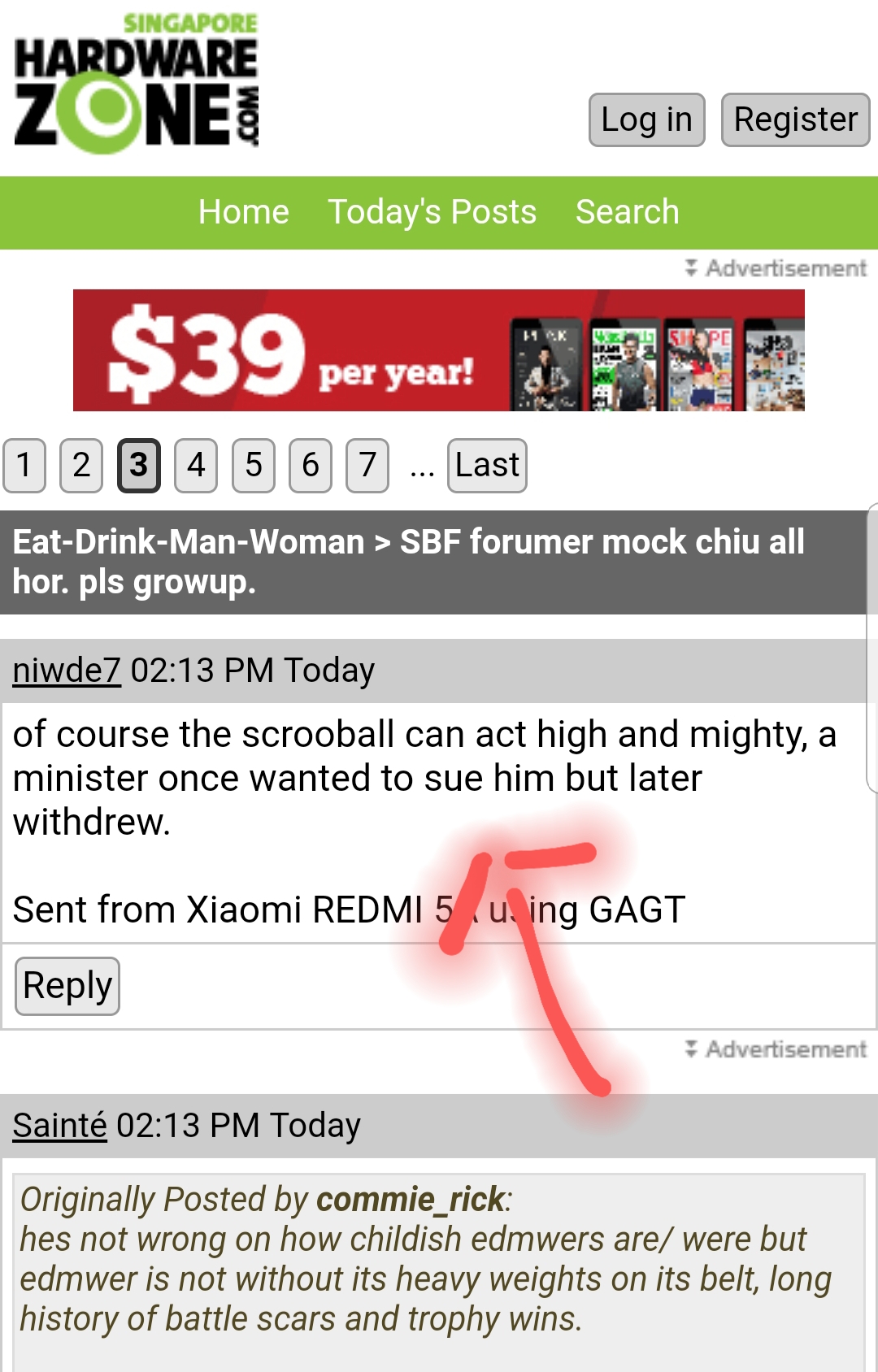Open page 6 of the thread
This screenshot has height=1372, width=878.
pos(311,466)
